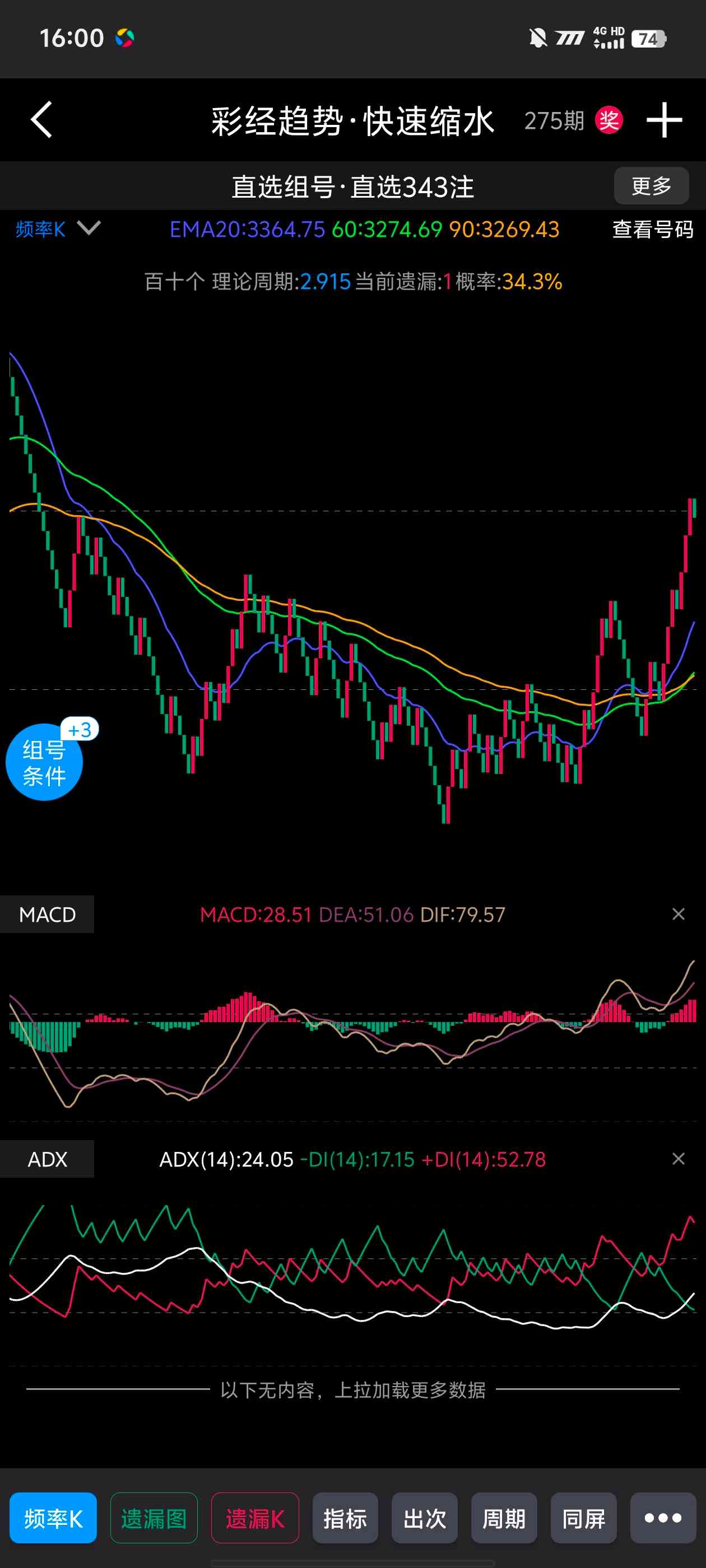The image size is (706, 1568).
Task: Tap the plus icon in the header
Action: 663,120
